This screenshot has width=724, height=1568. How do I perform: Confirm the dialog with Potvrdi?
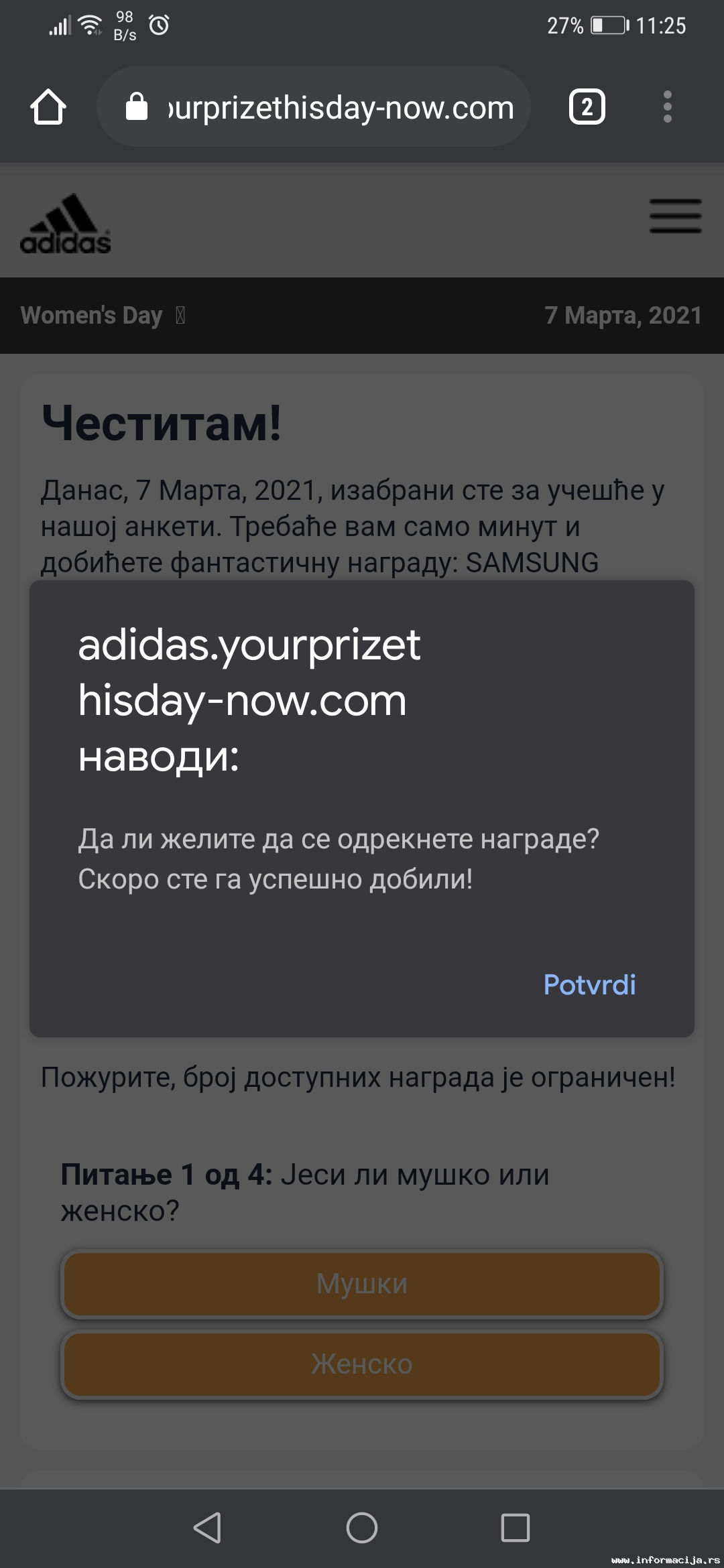click(589, 984)
